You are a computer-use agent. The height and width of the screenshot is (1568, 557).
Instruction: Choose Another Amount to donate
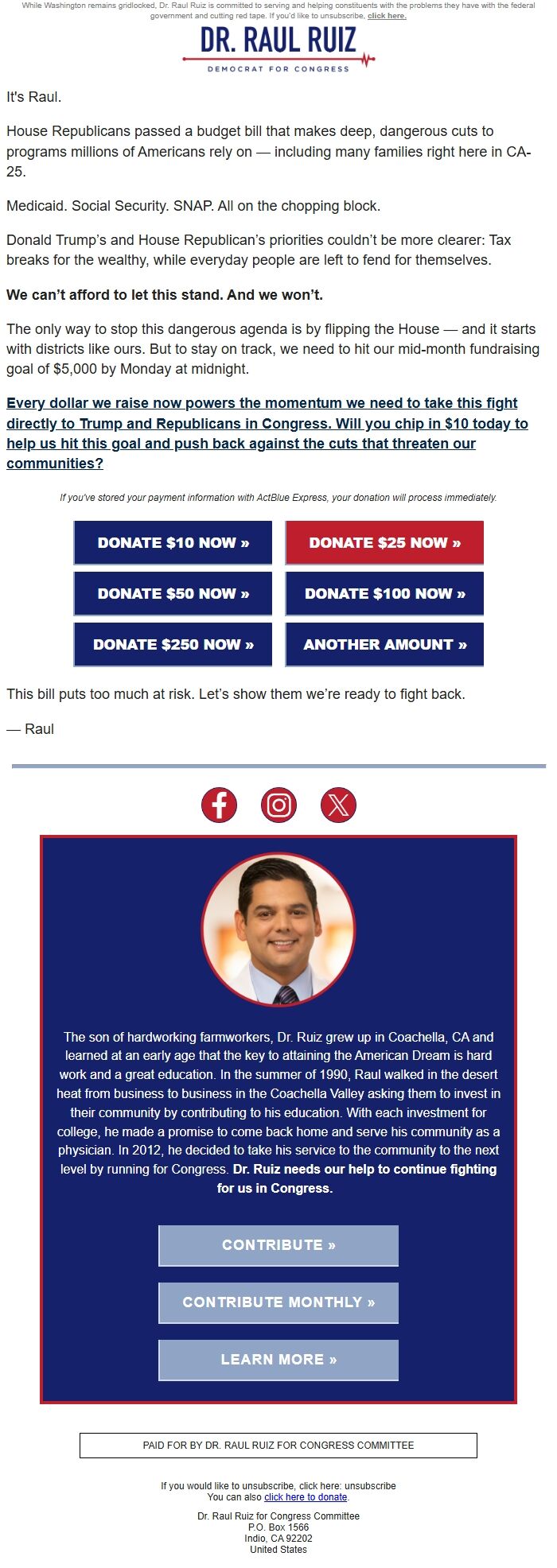pyautogui.click(x=384, y=645)
